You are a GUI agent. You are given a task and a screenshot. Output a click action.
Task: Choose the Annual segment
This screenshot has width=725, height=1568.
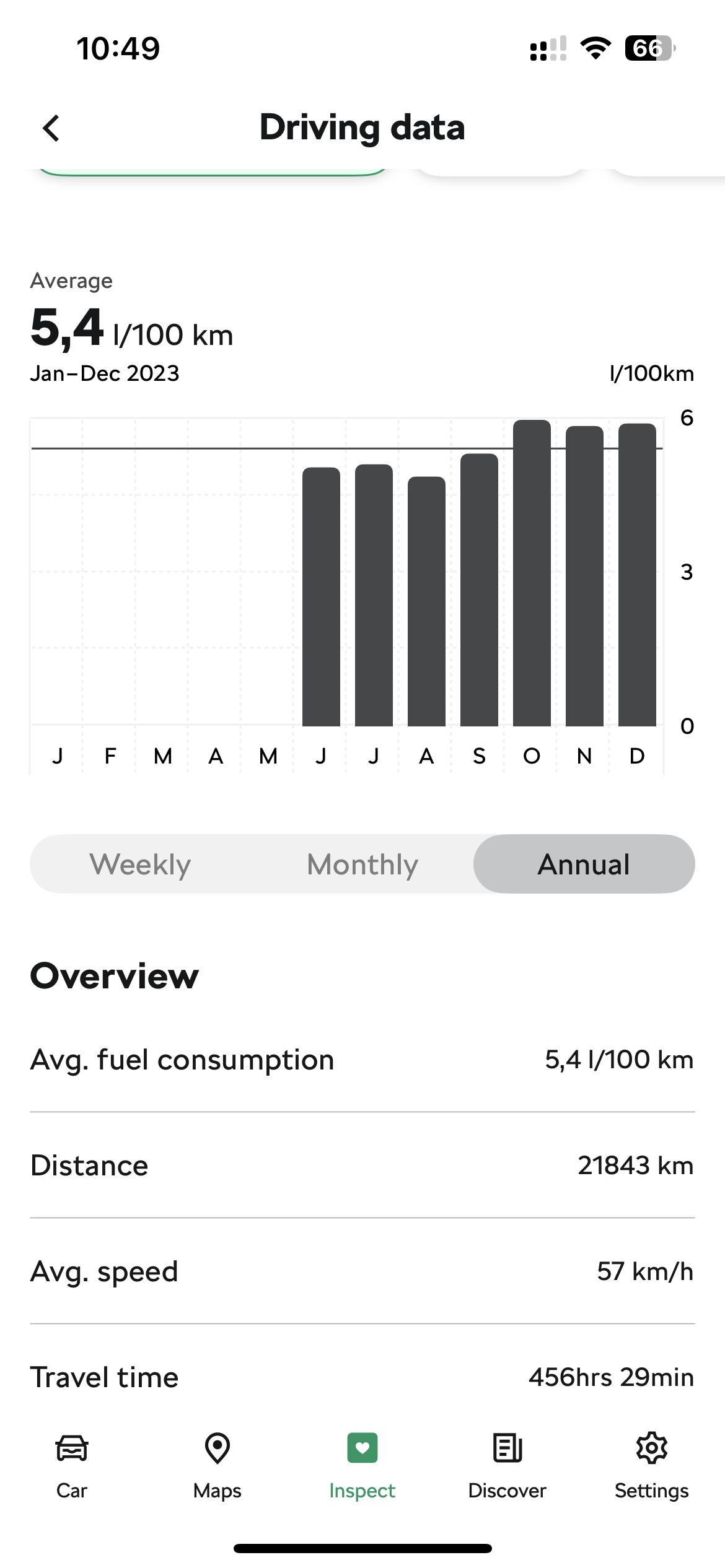pos(584,864)
